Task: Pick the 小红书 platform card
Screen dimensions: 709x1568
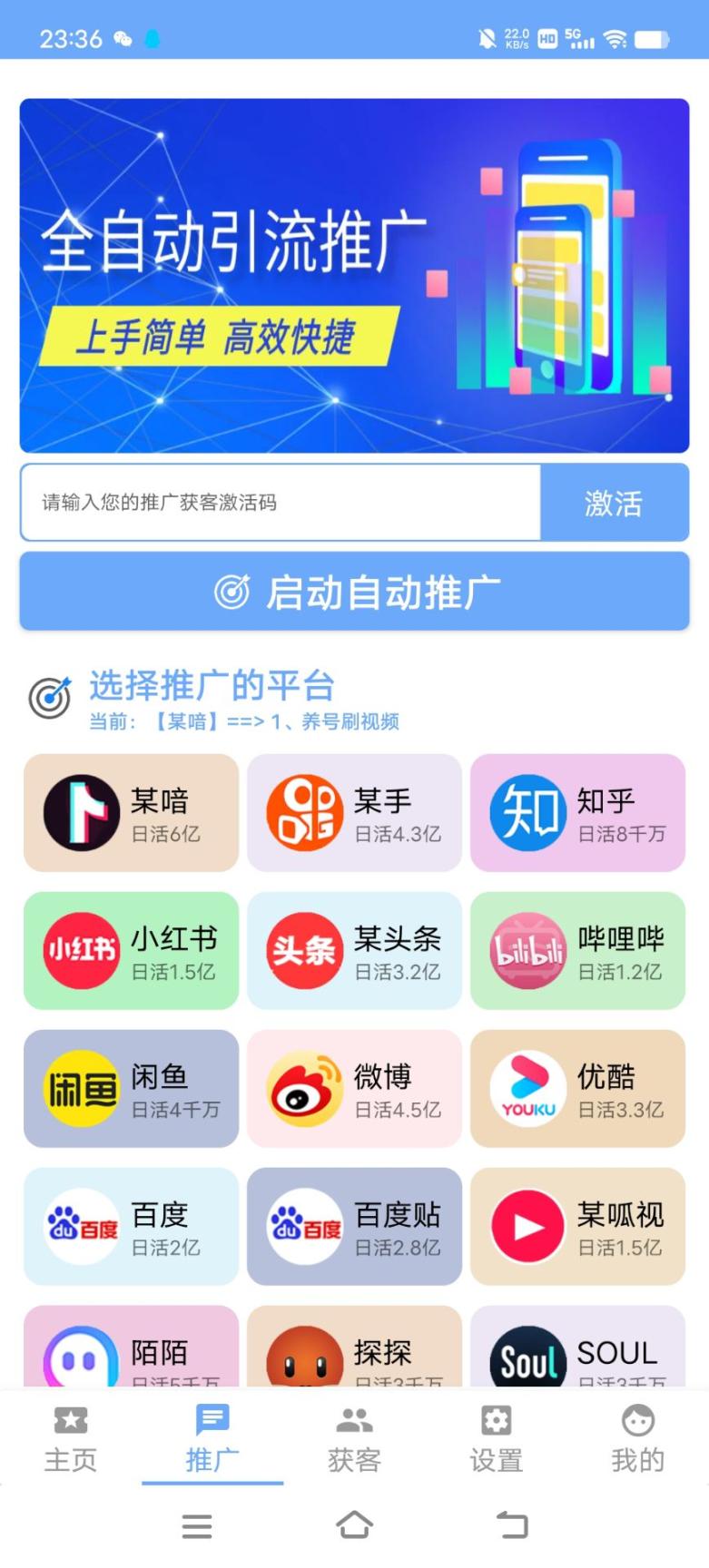Action: (x=131, y=951)
